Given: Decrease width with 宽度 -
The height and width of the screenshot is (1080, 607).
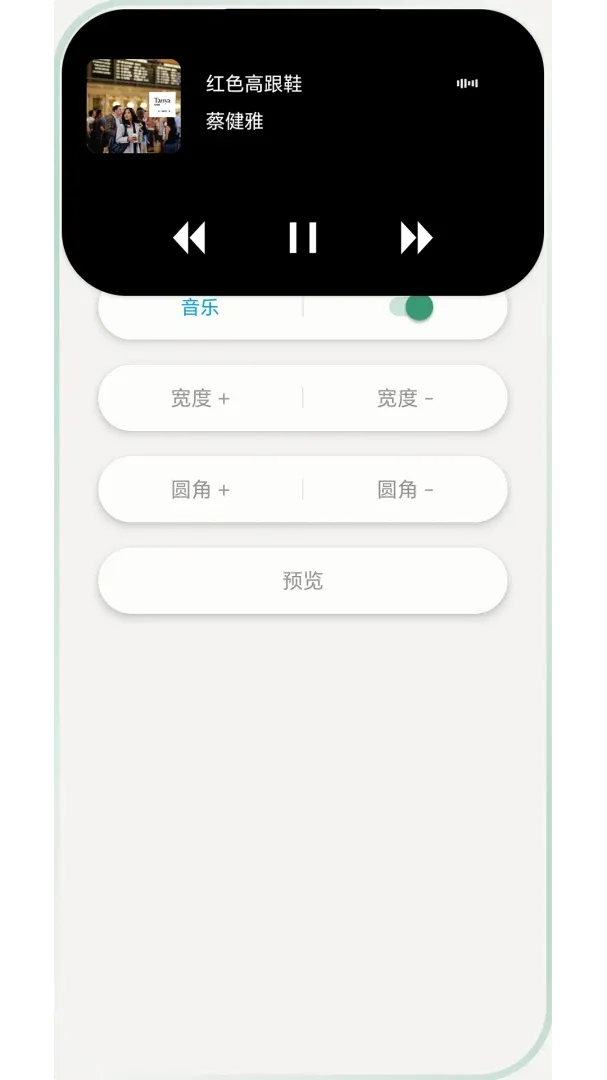Looking at the screenshot, I should point(405,398).
